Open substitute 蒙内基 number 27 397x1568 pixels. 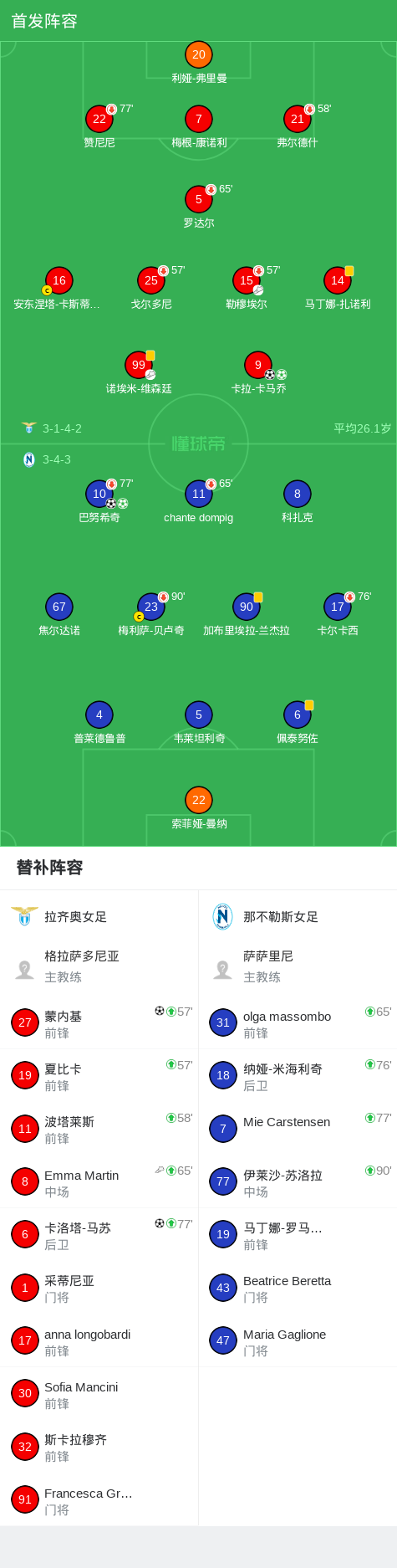[99, 1023]
